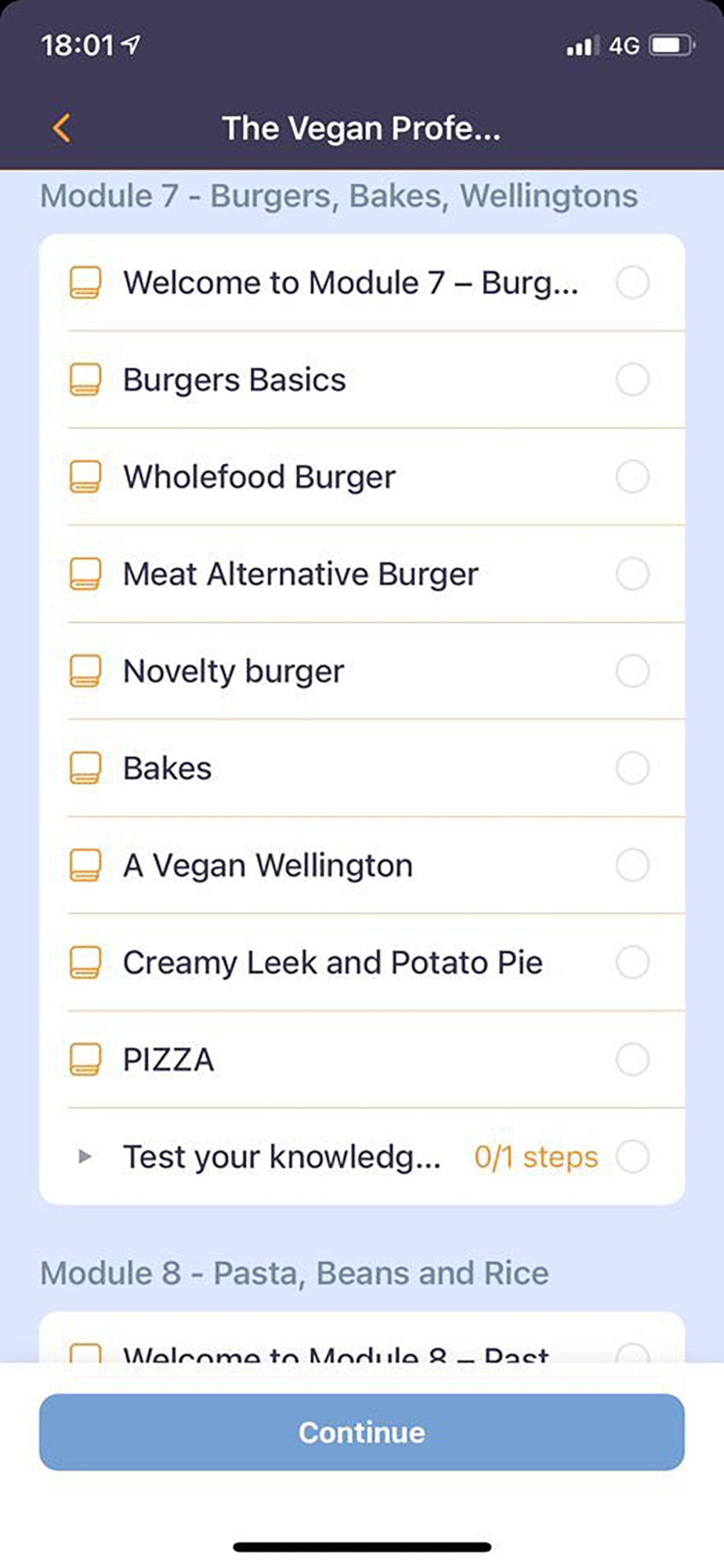
Task: Open the A Vegan Wellington lesson
Action: coord(362,866)
